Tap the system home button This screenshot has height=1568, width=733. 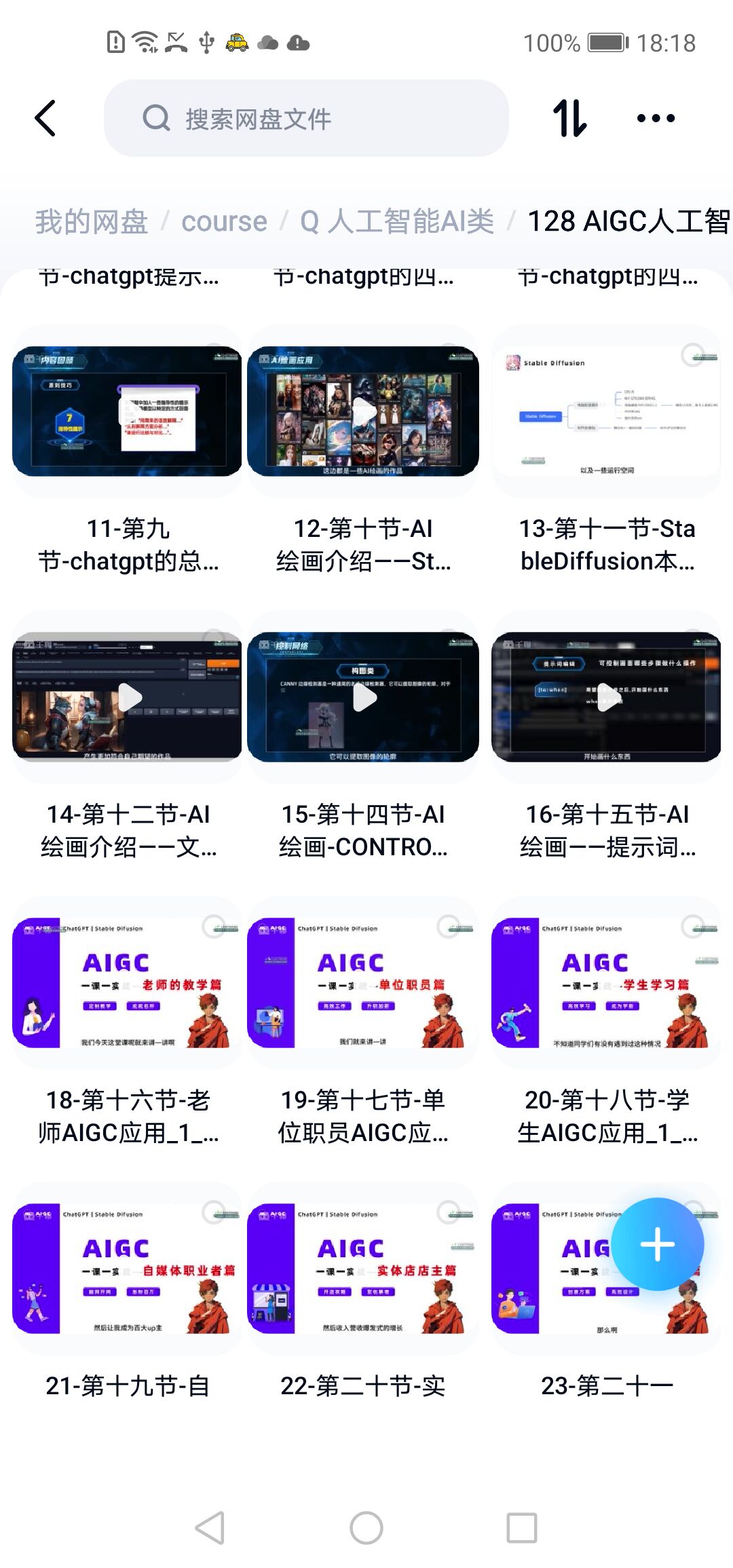[x=366, y=1528]
